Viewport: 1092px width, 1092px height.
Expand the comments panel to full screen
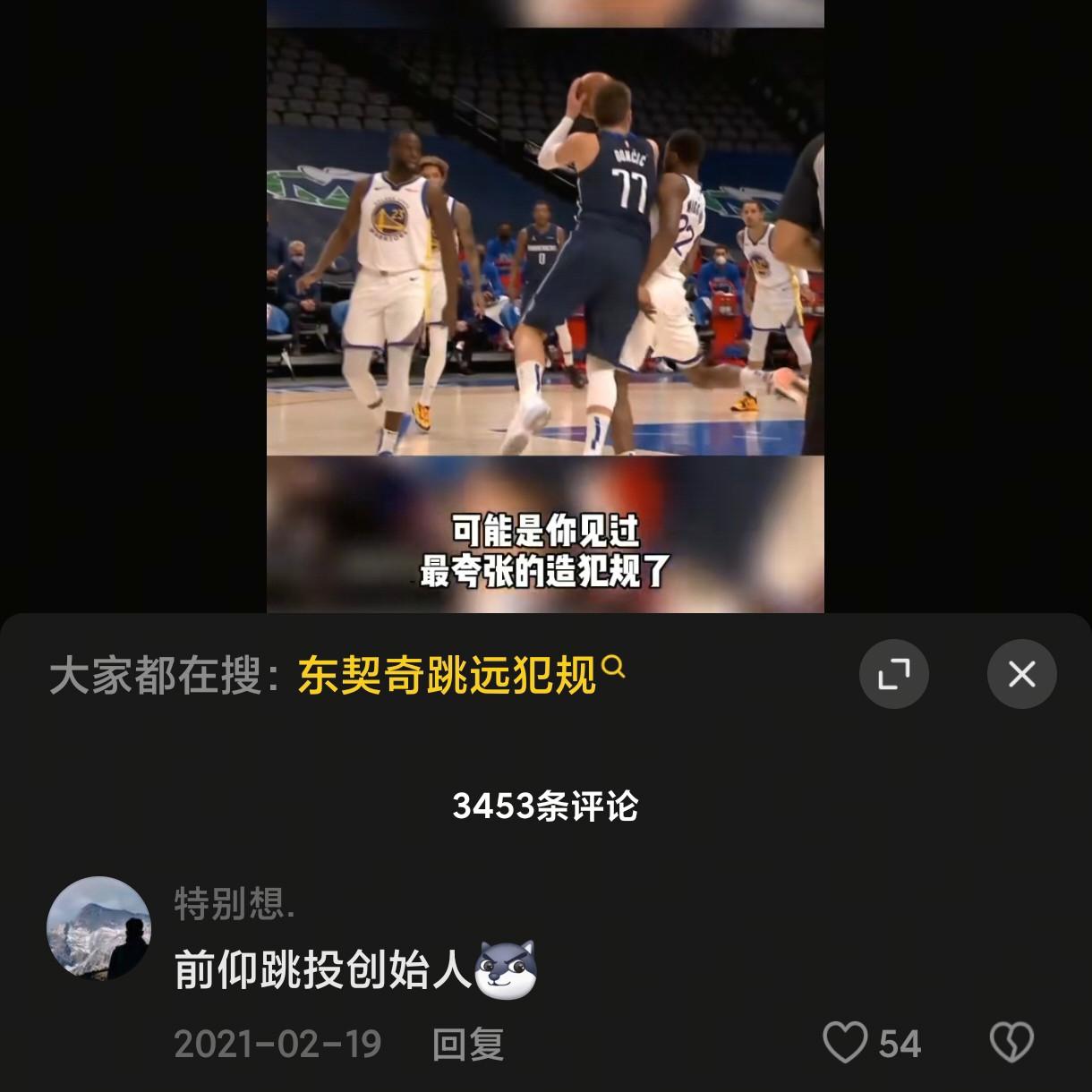pyautogui.click(x=893, y=674)
